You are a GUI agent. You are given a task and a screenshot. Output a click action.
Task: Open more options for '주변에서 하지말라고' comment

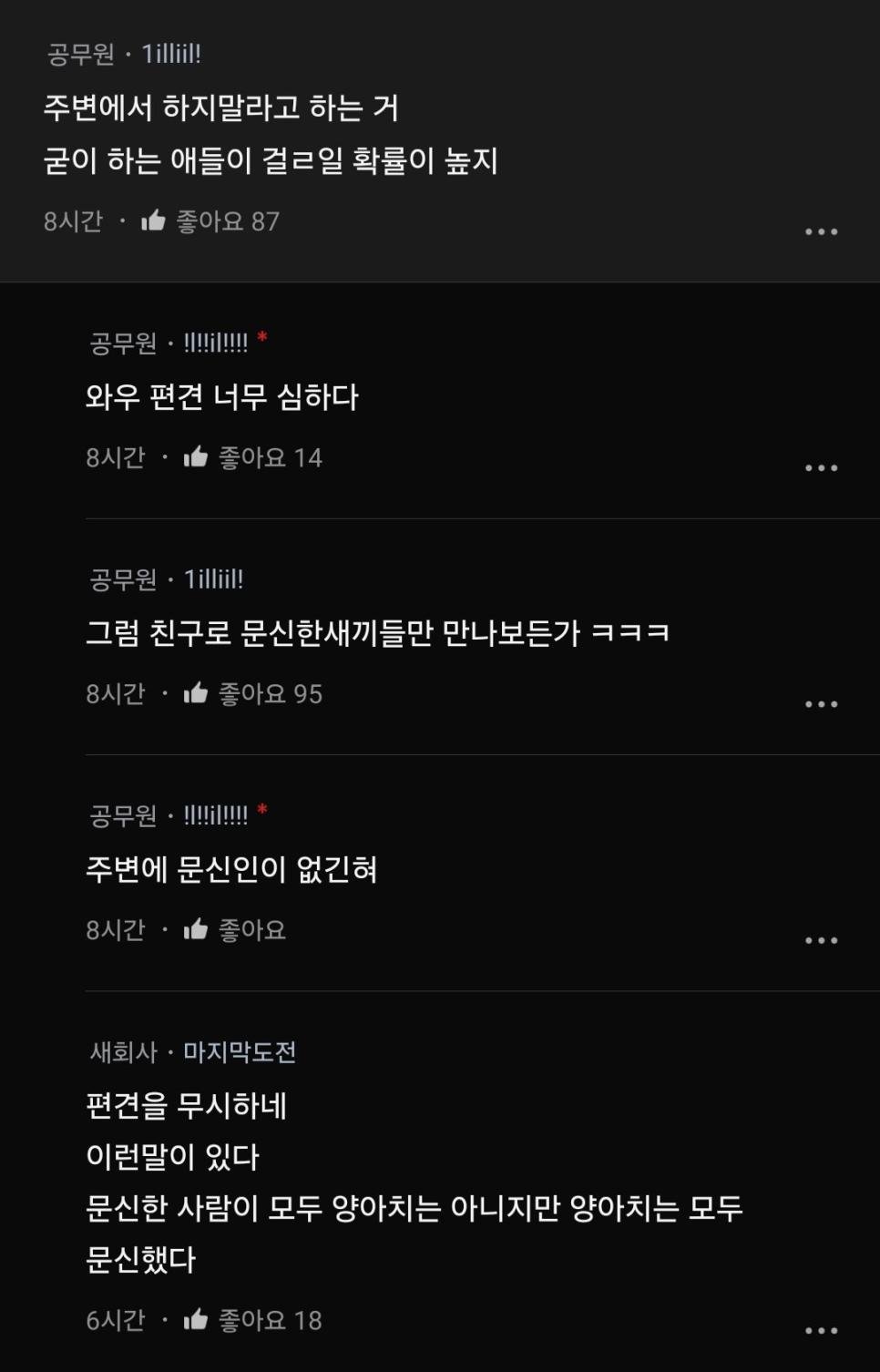tap(821, 232)
